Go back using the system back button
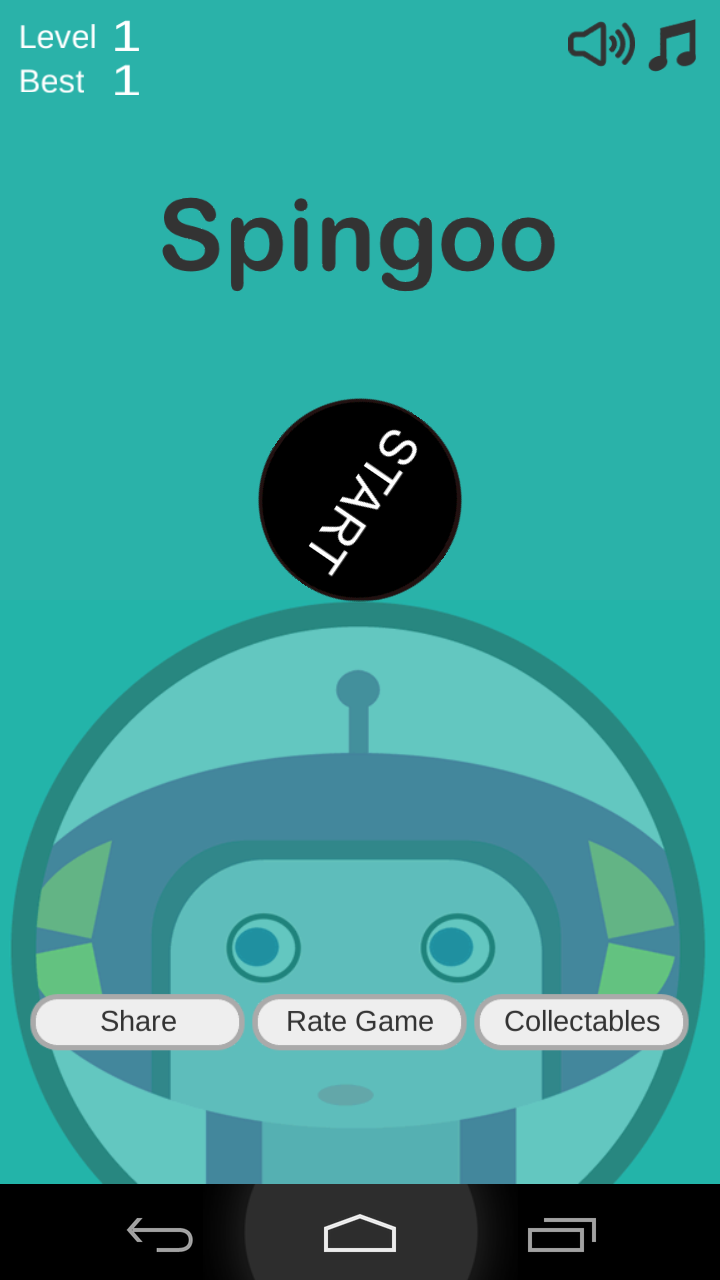This screenshot has width=720, height=1280. pos(160,1234)
